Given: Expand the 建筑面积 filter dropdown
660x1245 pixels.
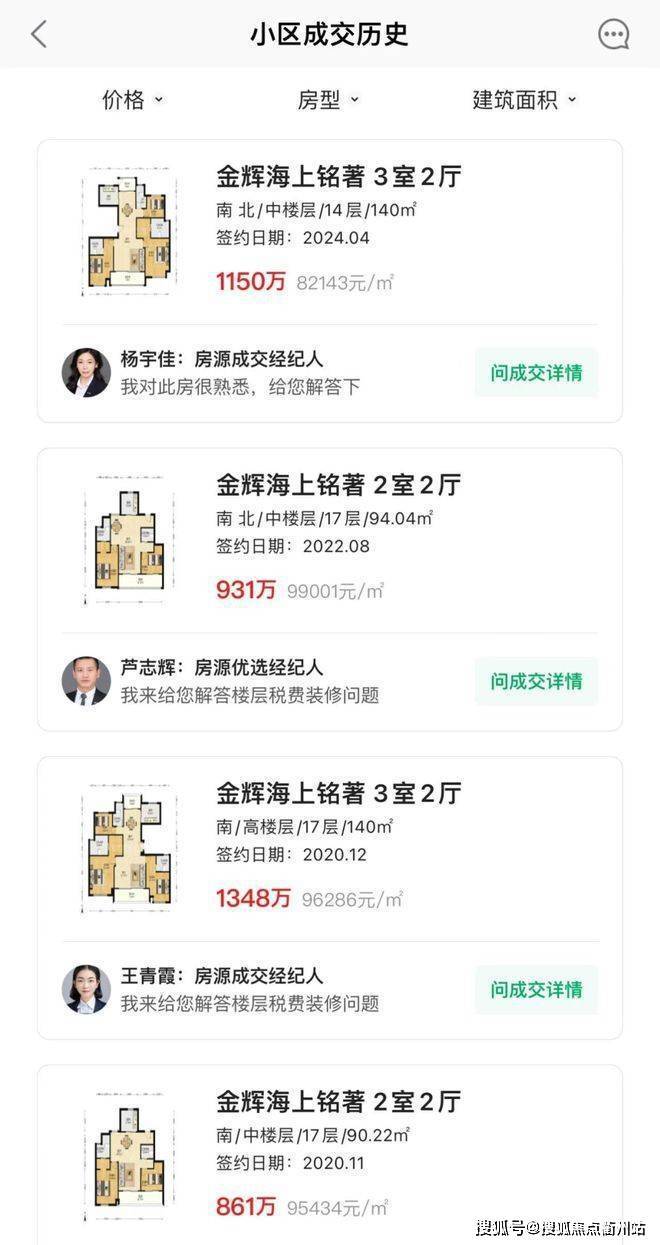Looking at the screenshot, I should point(524,100).
